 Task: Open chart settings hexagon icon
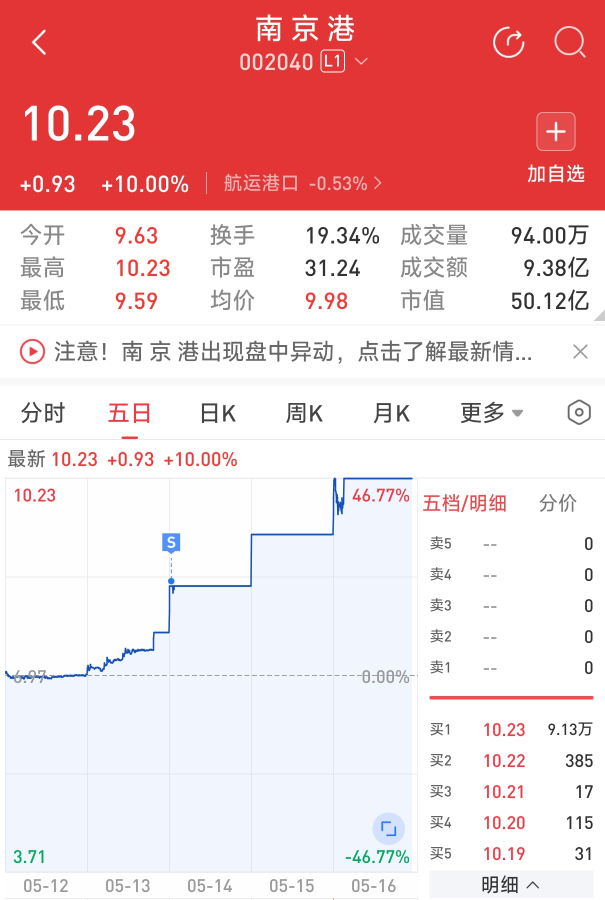pyautogui.click(x=579, y=413)
